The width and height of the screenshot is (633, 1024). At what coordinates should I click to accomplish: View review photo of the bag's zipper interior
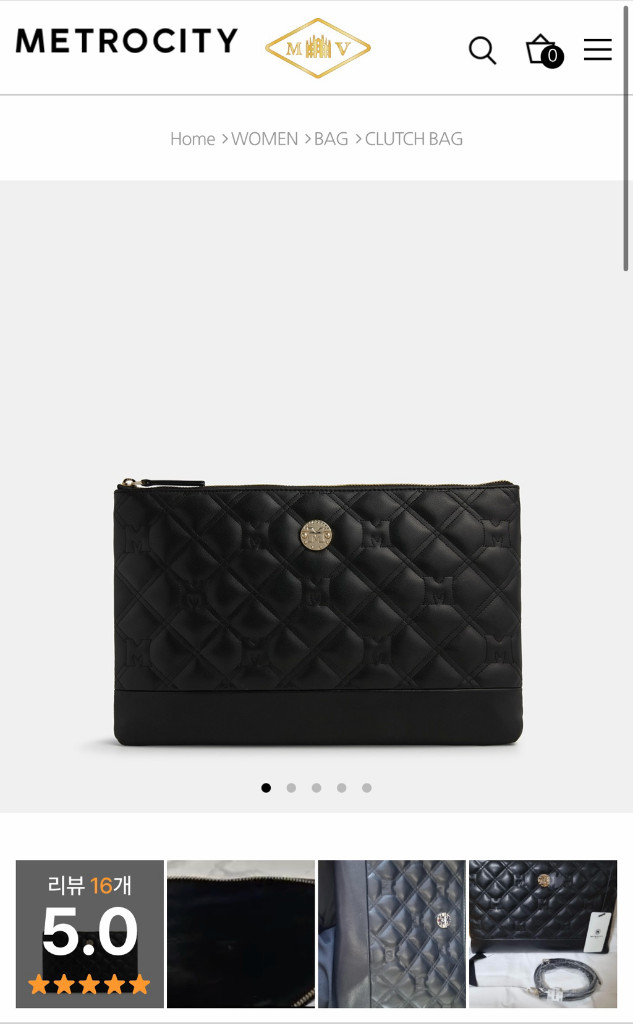click(x=240, y=934)
